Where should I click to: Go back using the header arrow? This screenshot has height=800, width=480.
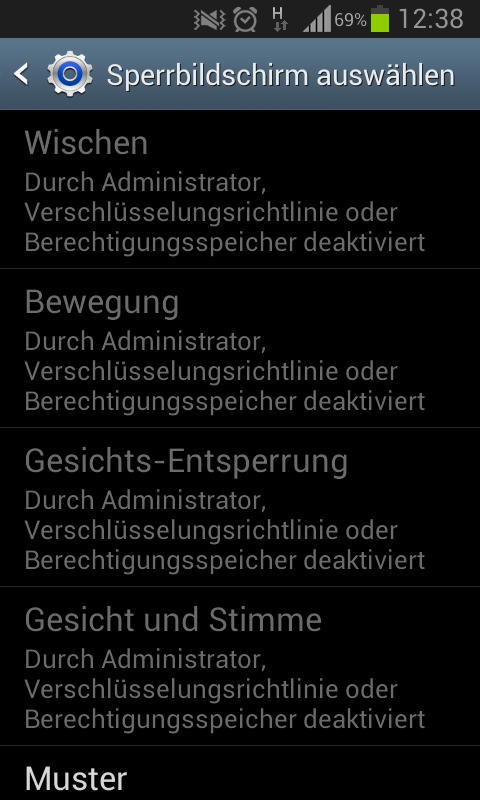(x=21, y=74)
